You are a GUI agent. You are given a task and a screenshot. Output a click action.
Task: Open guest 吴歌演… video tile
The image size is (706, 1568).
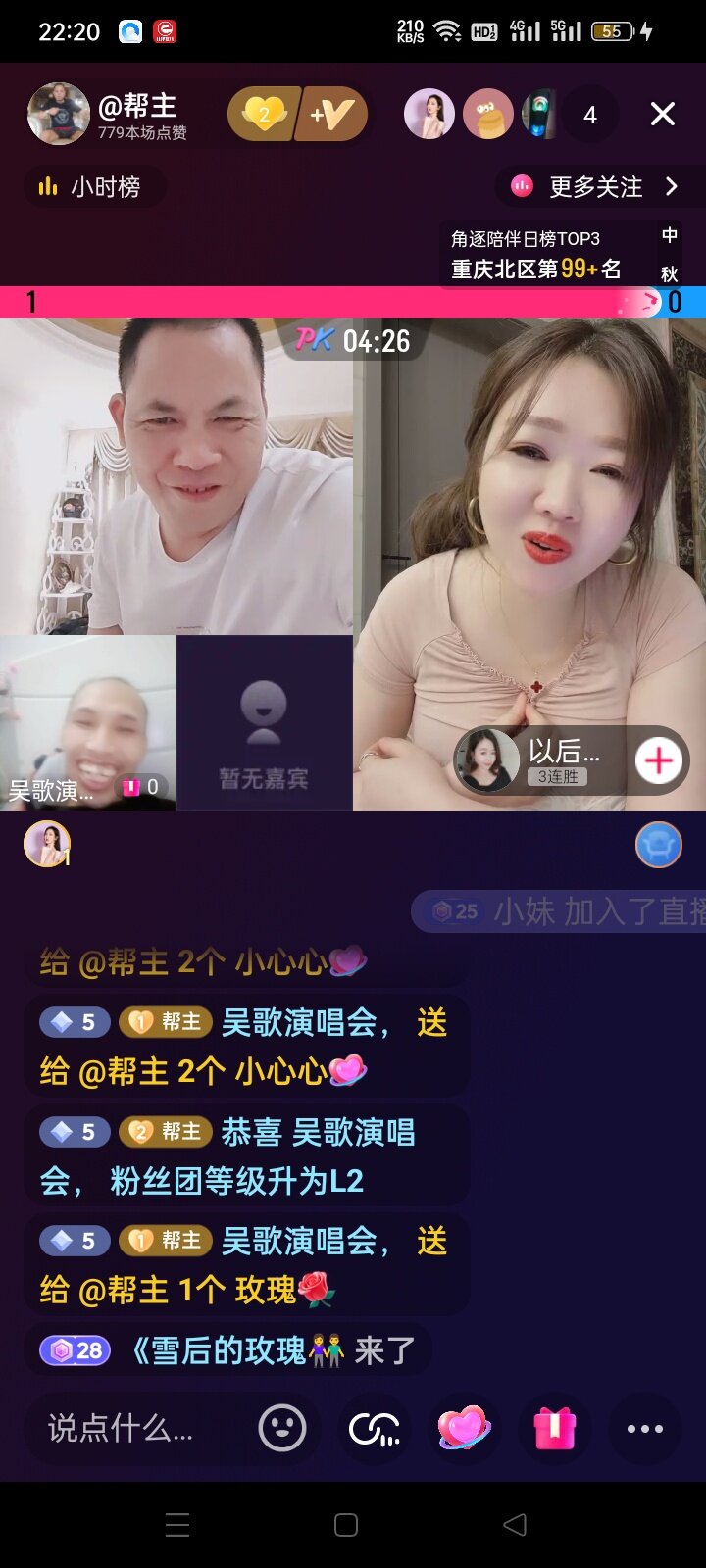point(88,723)
